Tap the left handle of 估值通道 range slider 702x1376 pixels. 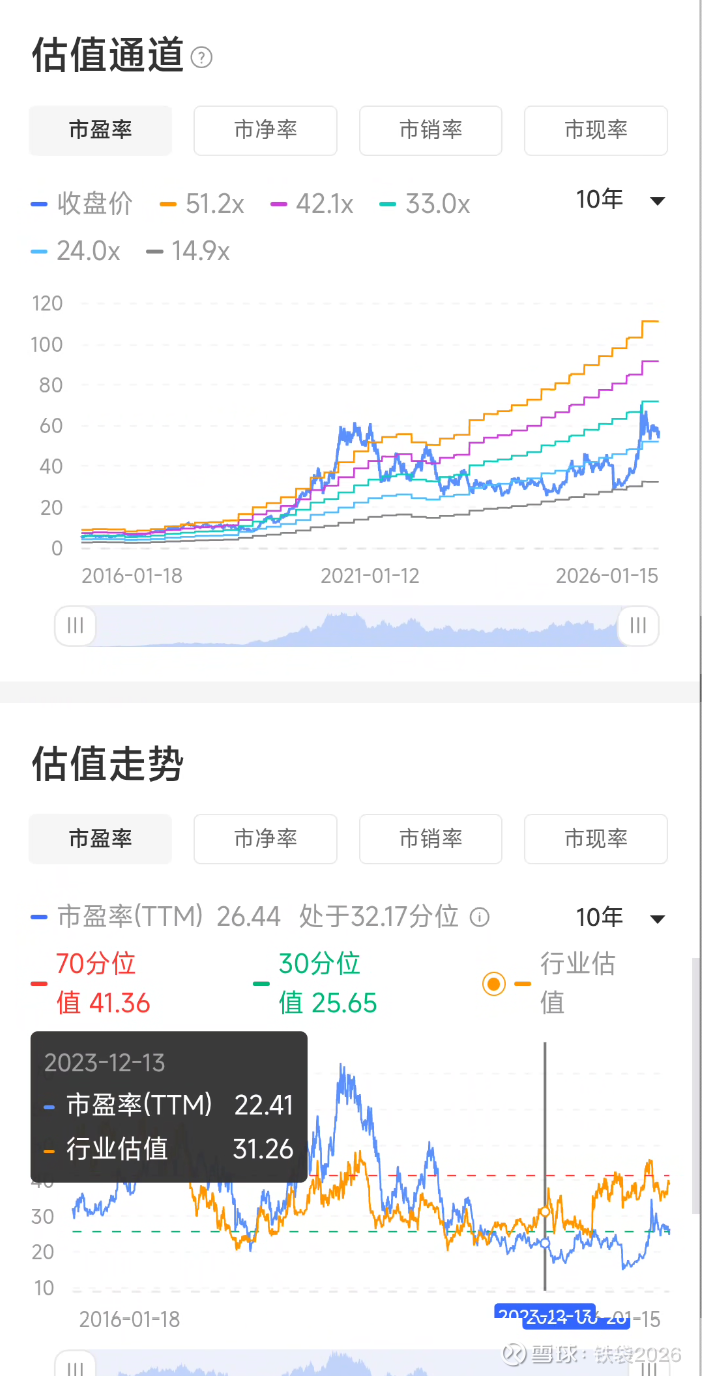click(x=75, y=627)
